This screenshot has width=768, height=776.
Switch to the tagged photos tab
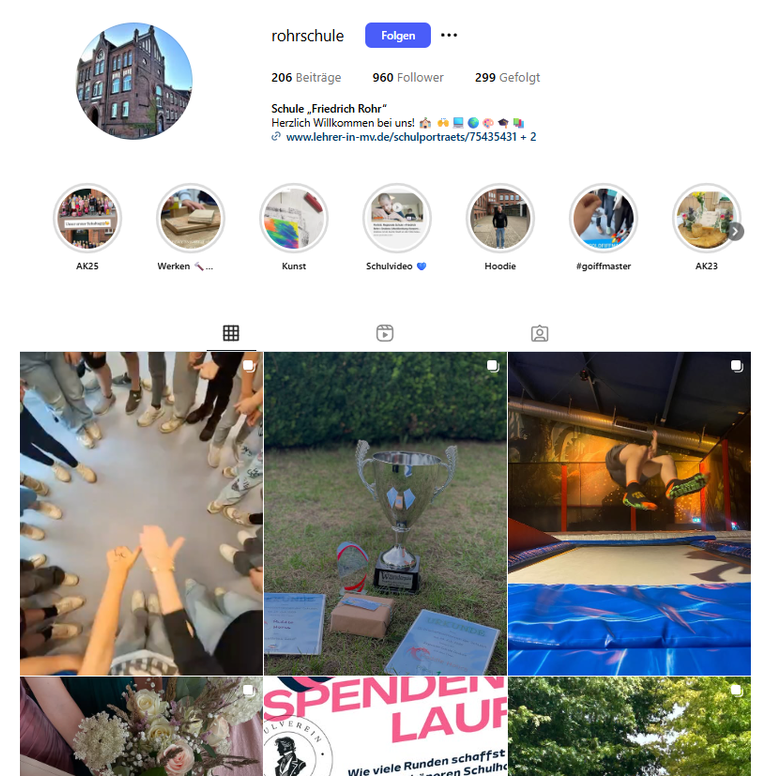coord(540,333)
